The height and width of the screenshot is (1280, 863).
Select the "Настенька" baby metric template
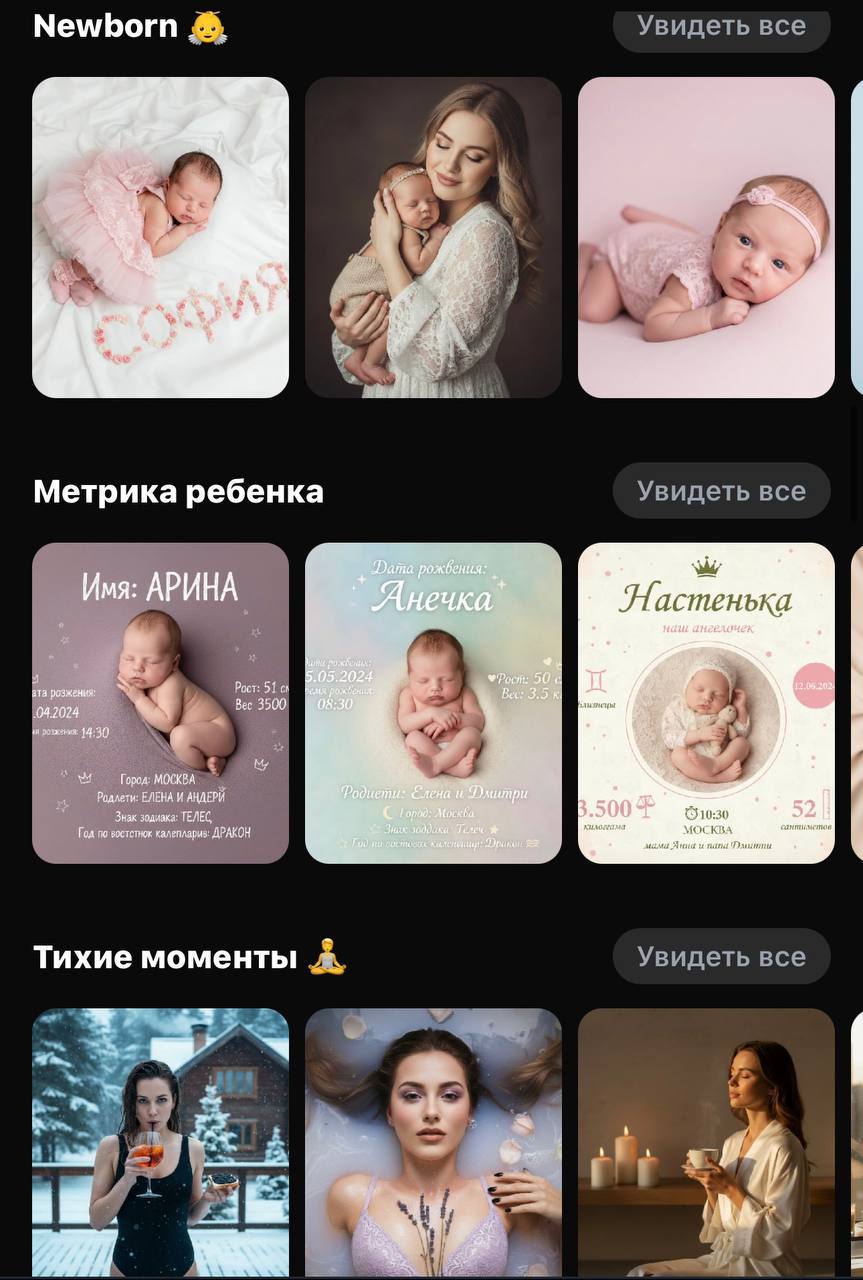[x=706, y=703]
